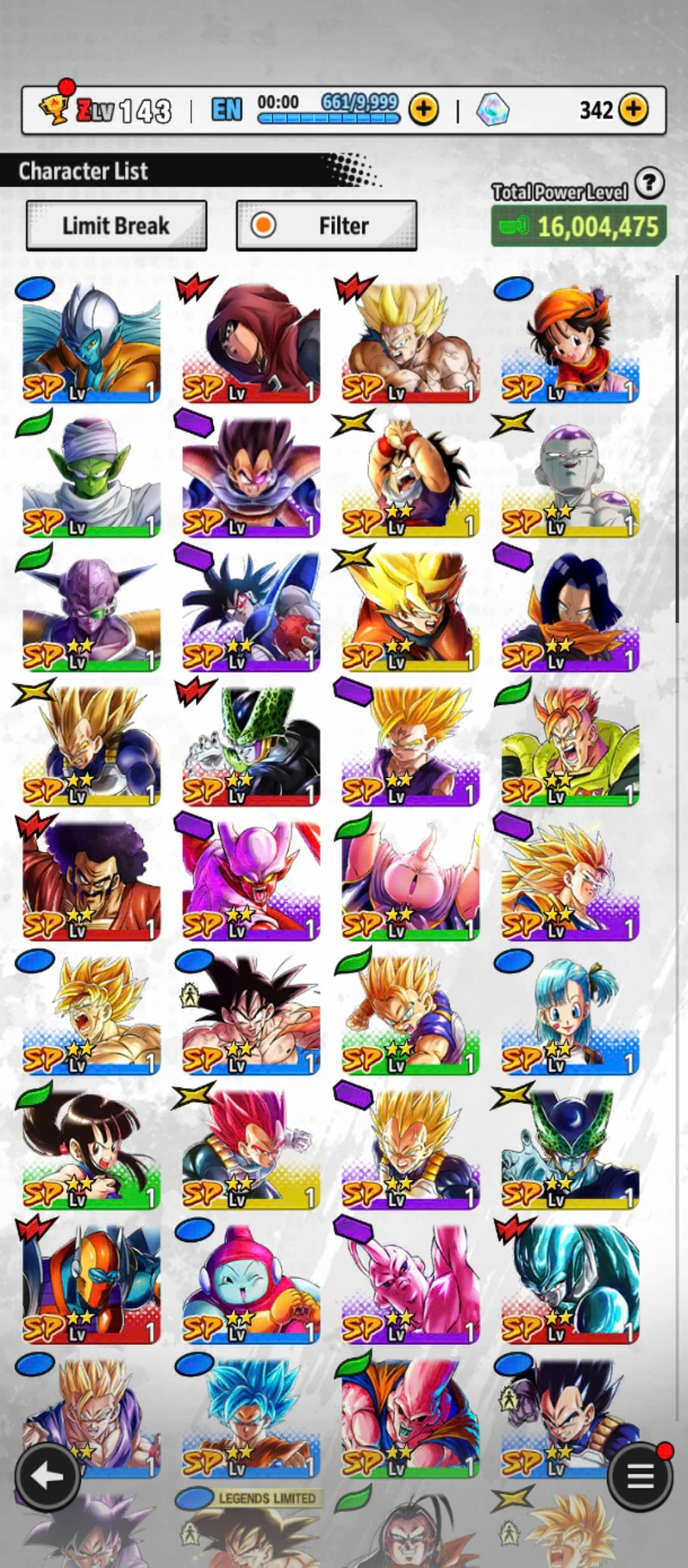
Task: Go back with the arrow button
Action: 48,1476
